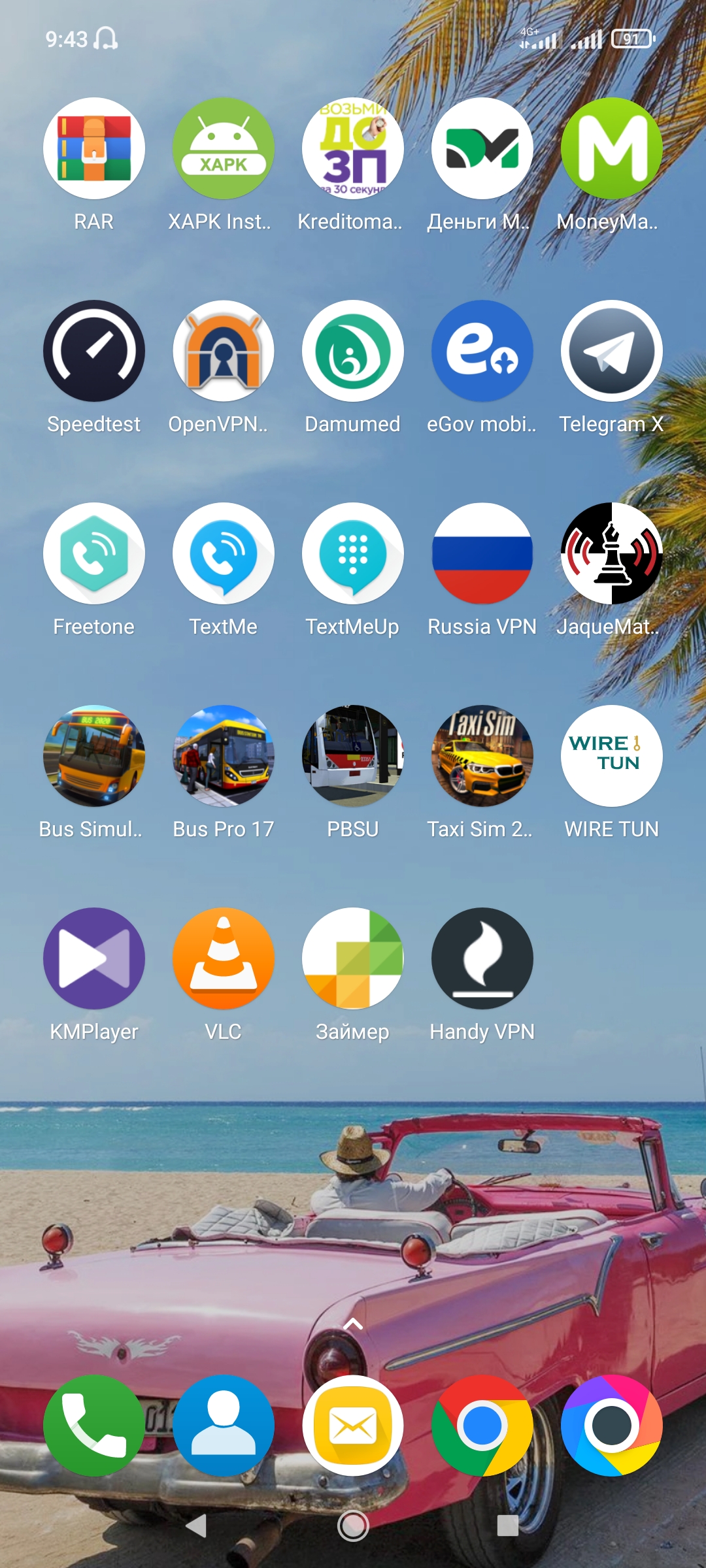The width and height of the screenshot is (706, 1568).
Task: Open Handy VPN app
Action: pos(482,958)
